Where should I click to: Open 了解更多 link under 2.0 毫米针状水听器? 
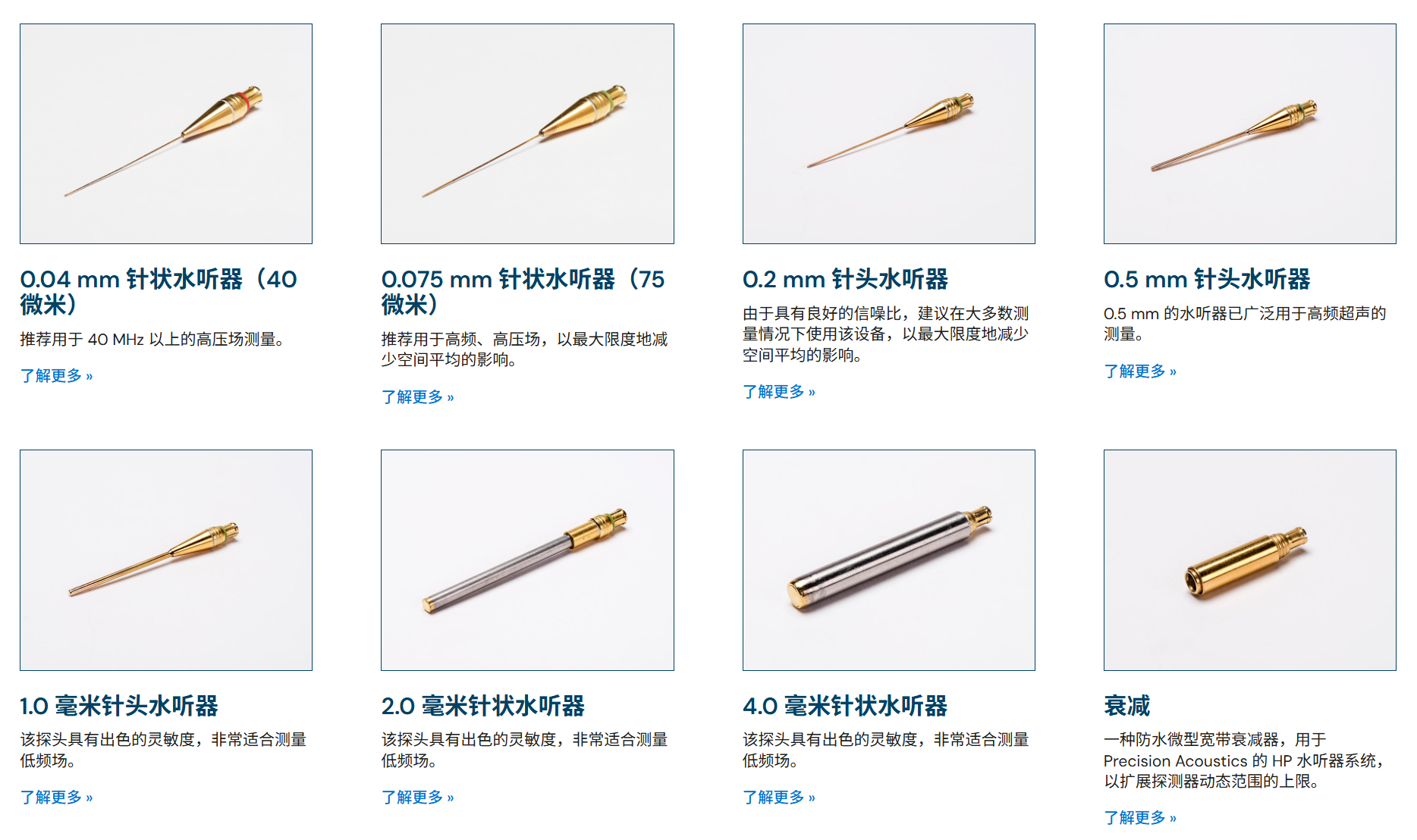click(x=417, y=798)
